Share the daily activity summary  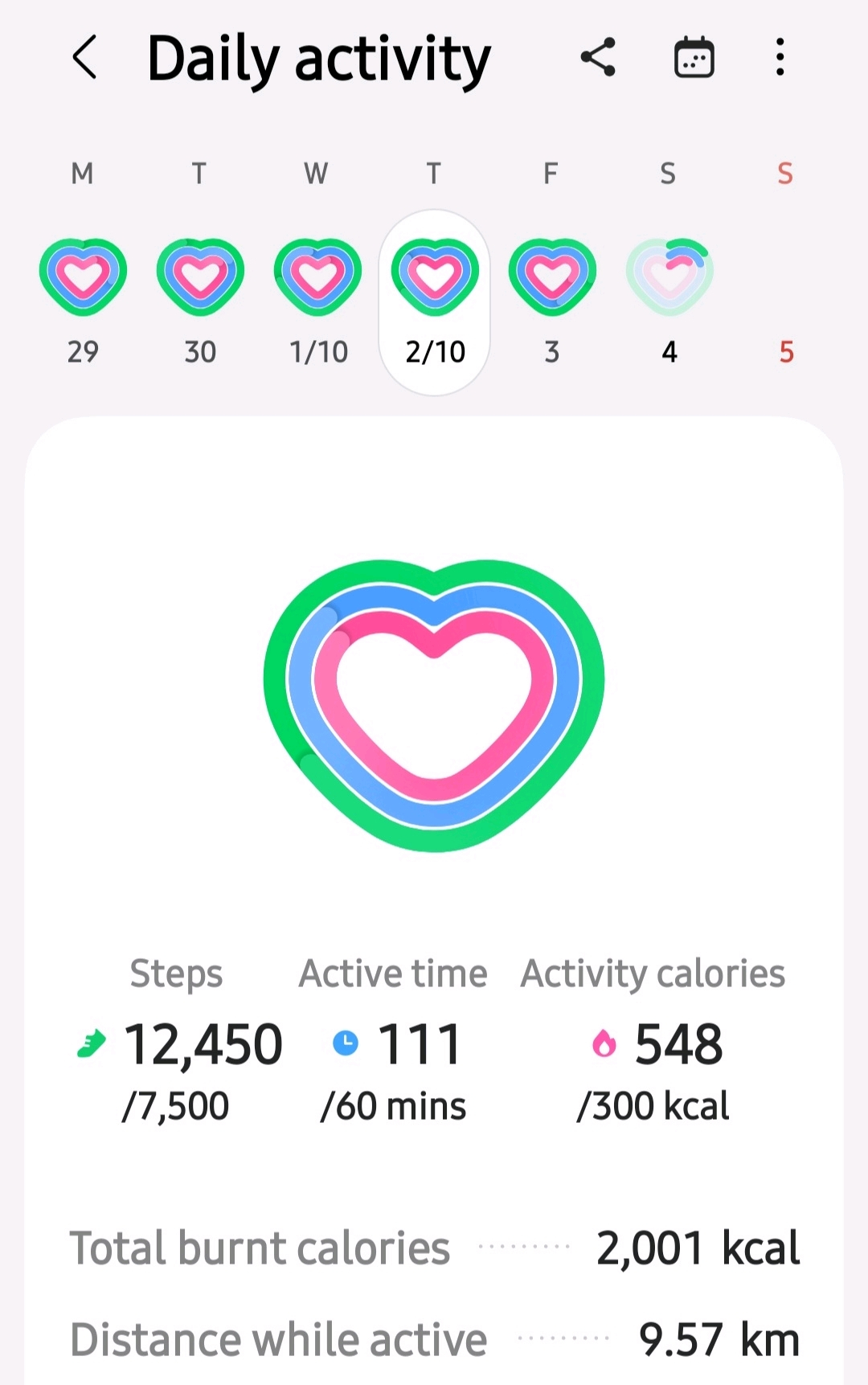pos(598,58)
